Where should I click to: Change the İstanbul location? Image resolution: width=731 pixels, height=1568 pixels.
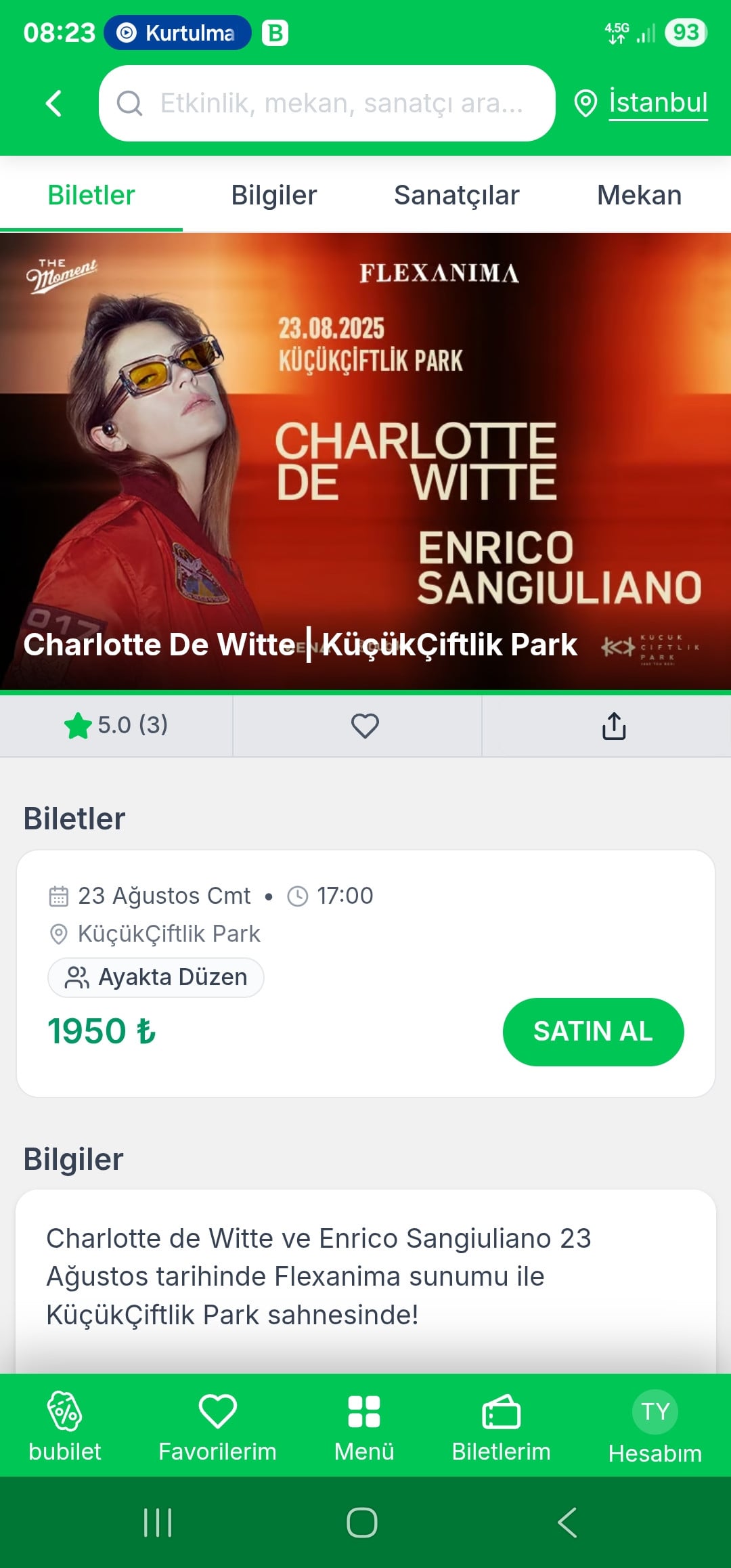pyautogui.click(x=642, y=103)
